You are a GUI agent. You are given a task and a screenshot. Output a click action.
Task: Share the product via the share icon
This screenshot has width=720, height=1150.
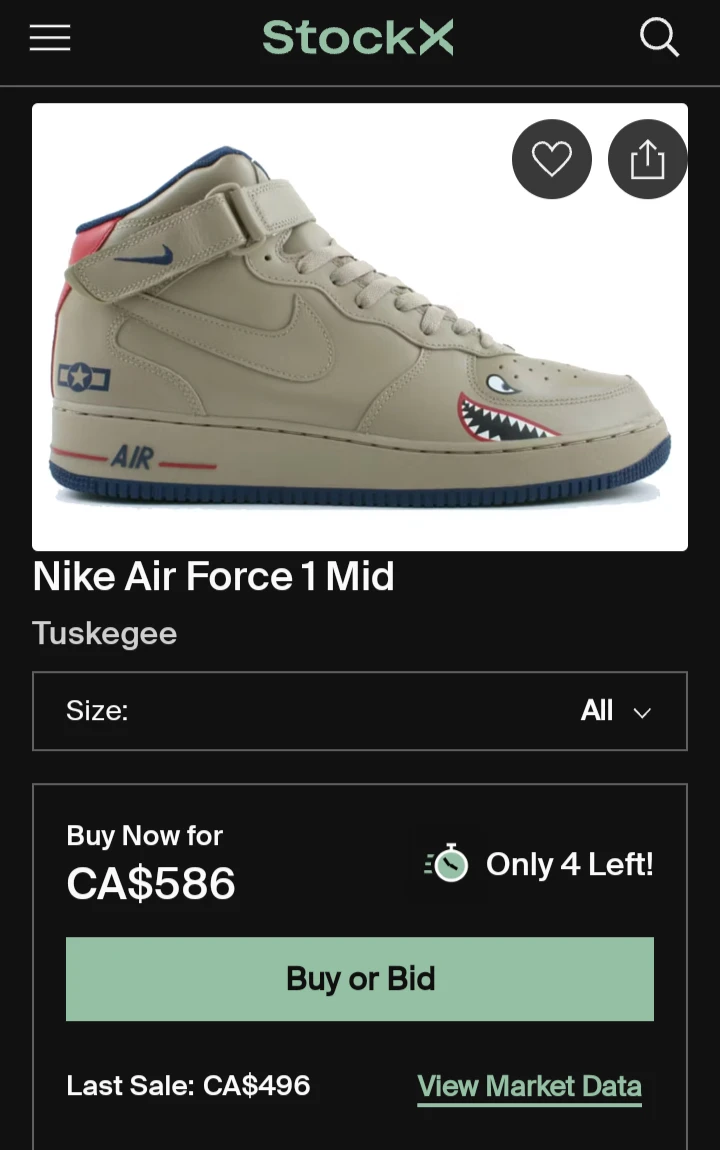pos(647,158)
